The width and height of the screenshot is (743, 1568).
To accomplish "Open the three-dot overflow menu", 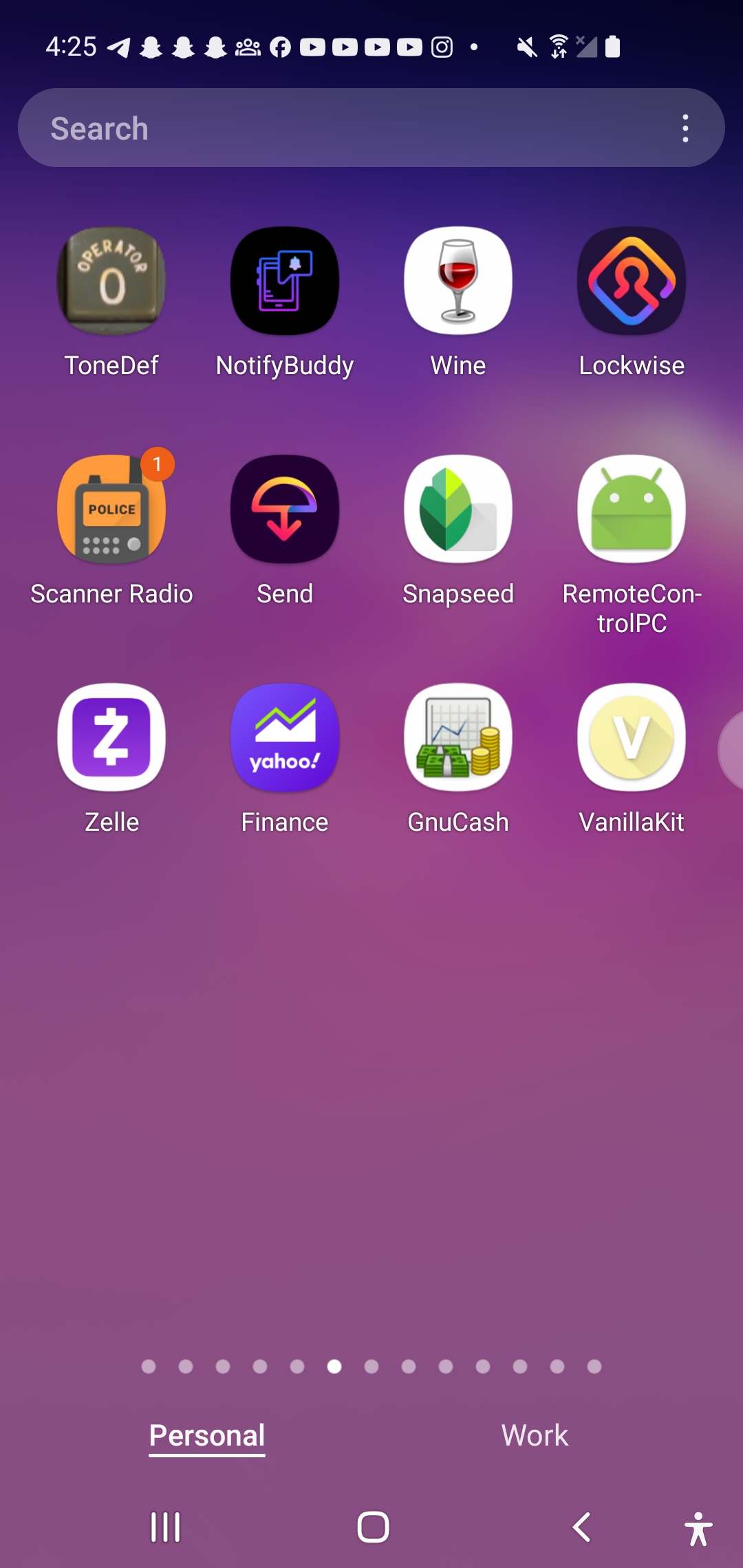I will (x=685, y=129).
